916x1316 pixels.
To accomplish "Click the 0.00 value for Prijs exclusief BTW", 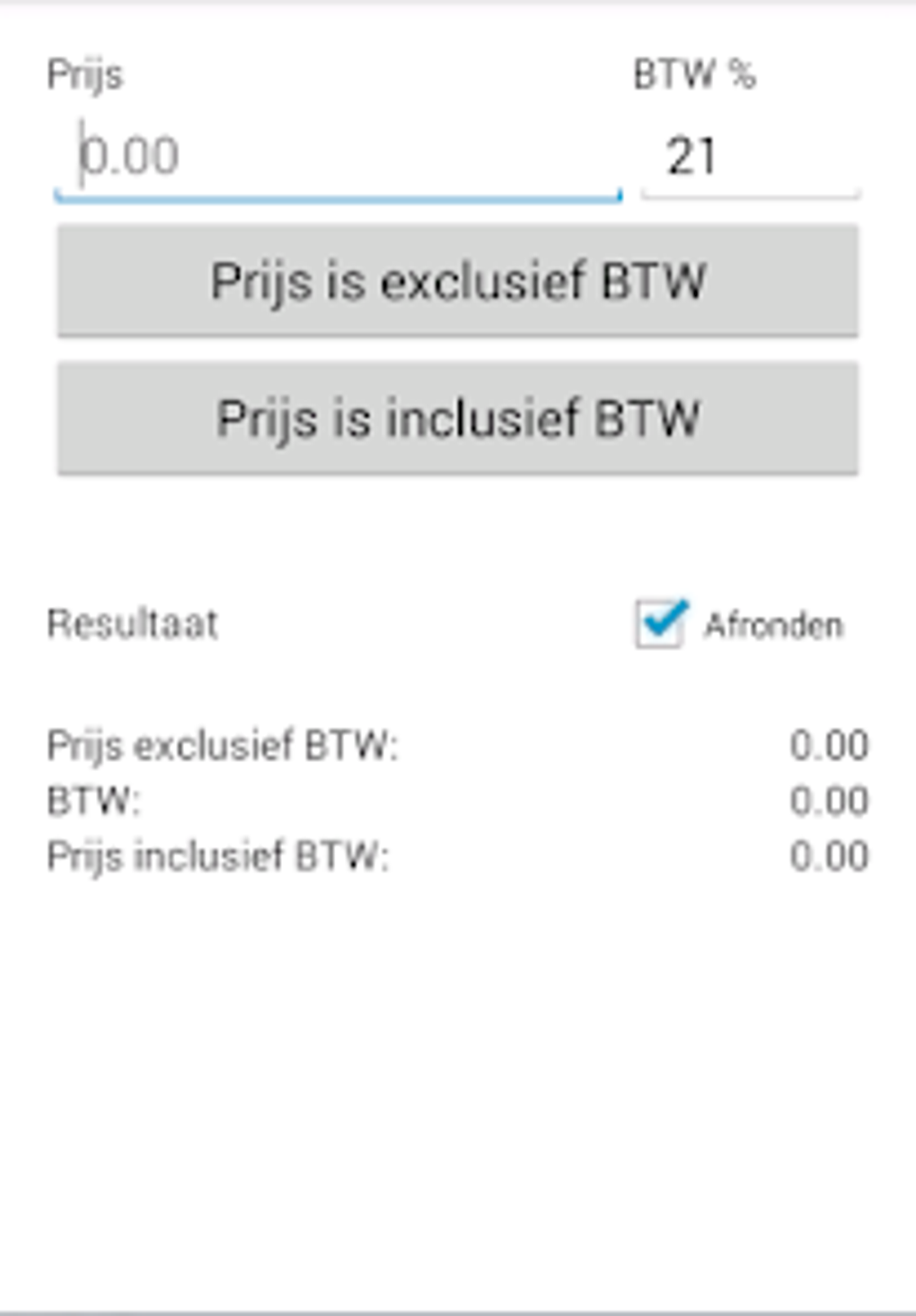I will click(x=832, y=744).
